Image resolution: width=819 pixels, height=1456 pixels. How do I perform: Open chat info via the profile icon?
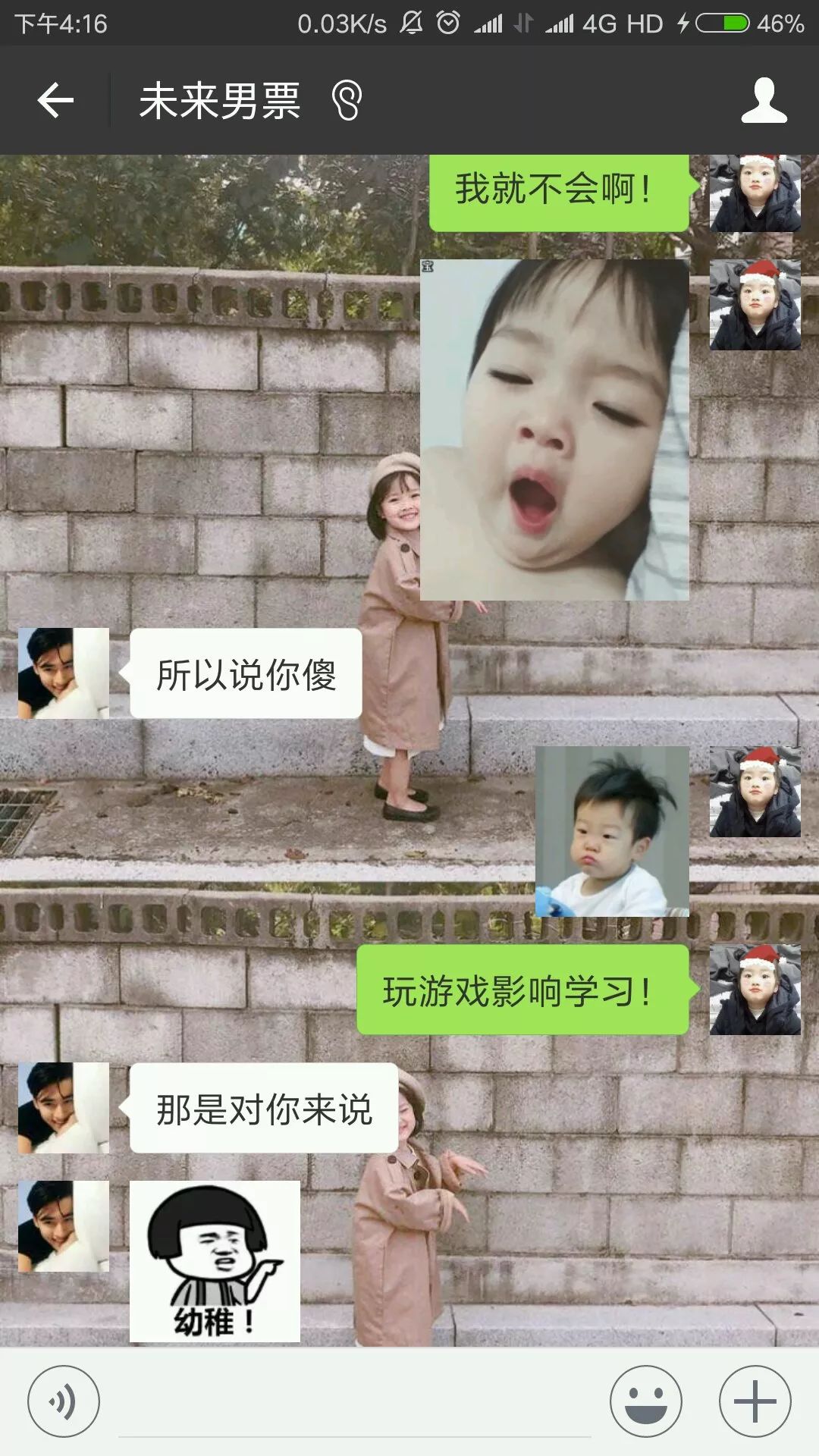click(x=764, y=100)
